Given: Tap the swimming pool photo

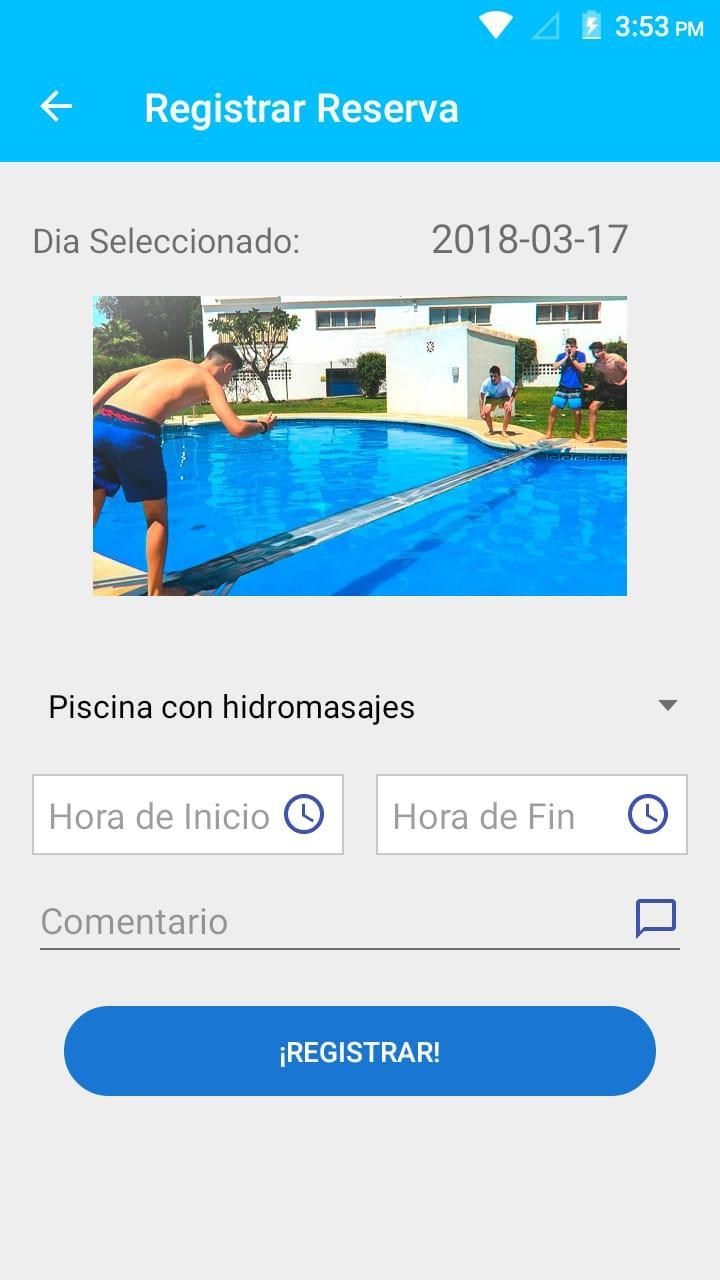Looking at the screenshot, I should [360, 445].
